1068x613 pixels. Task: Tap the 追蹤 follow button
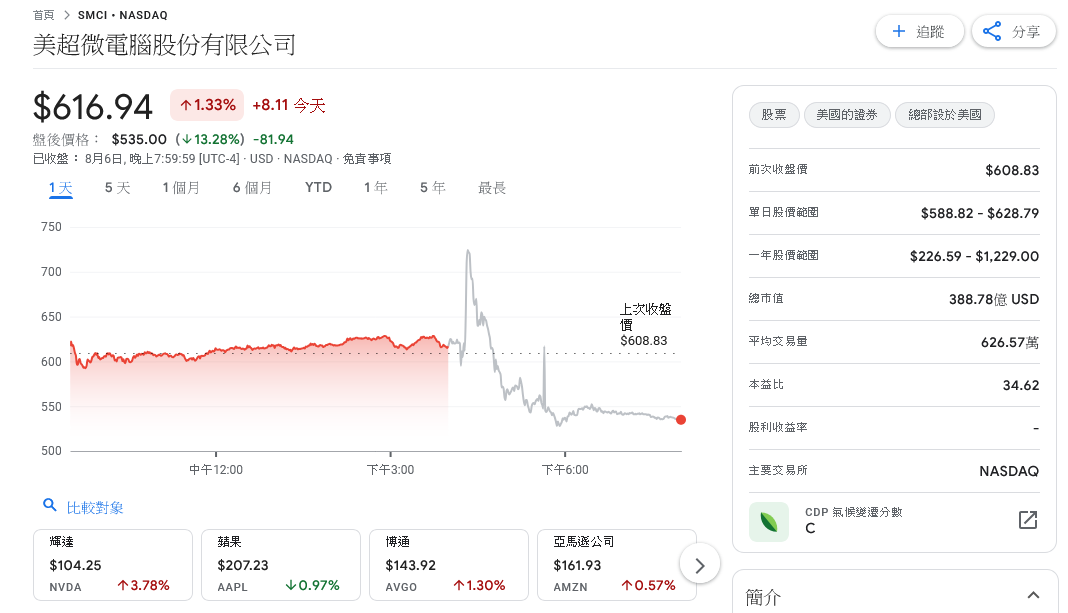click(x=919, y=31)
